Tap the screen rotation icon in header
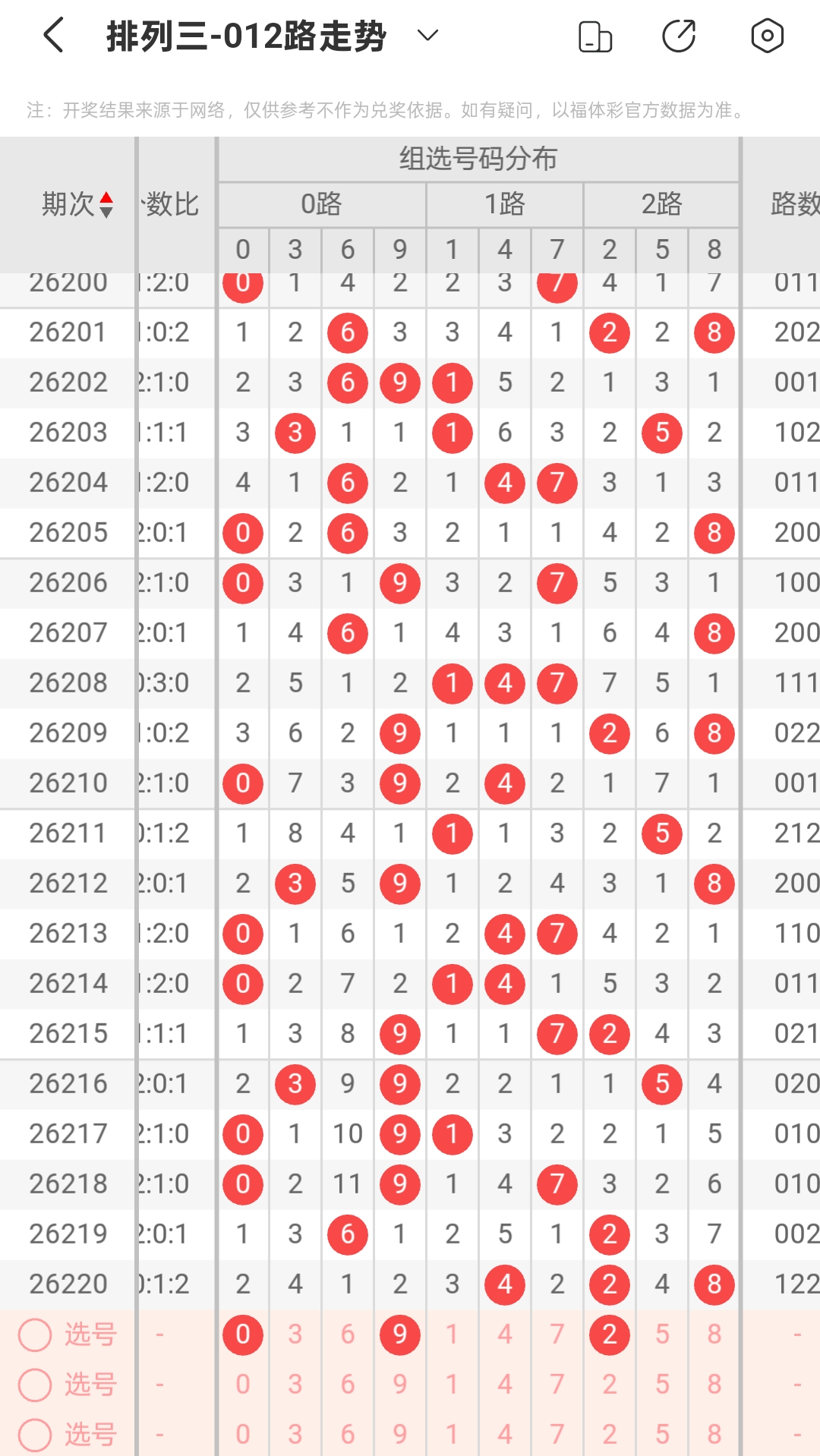The image size is (820, 1456). (595, 36)
